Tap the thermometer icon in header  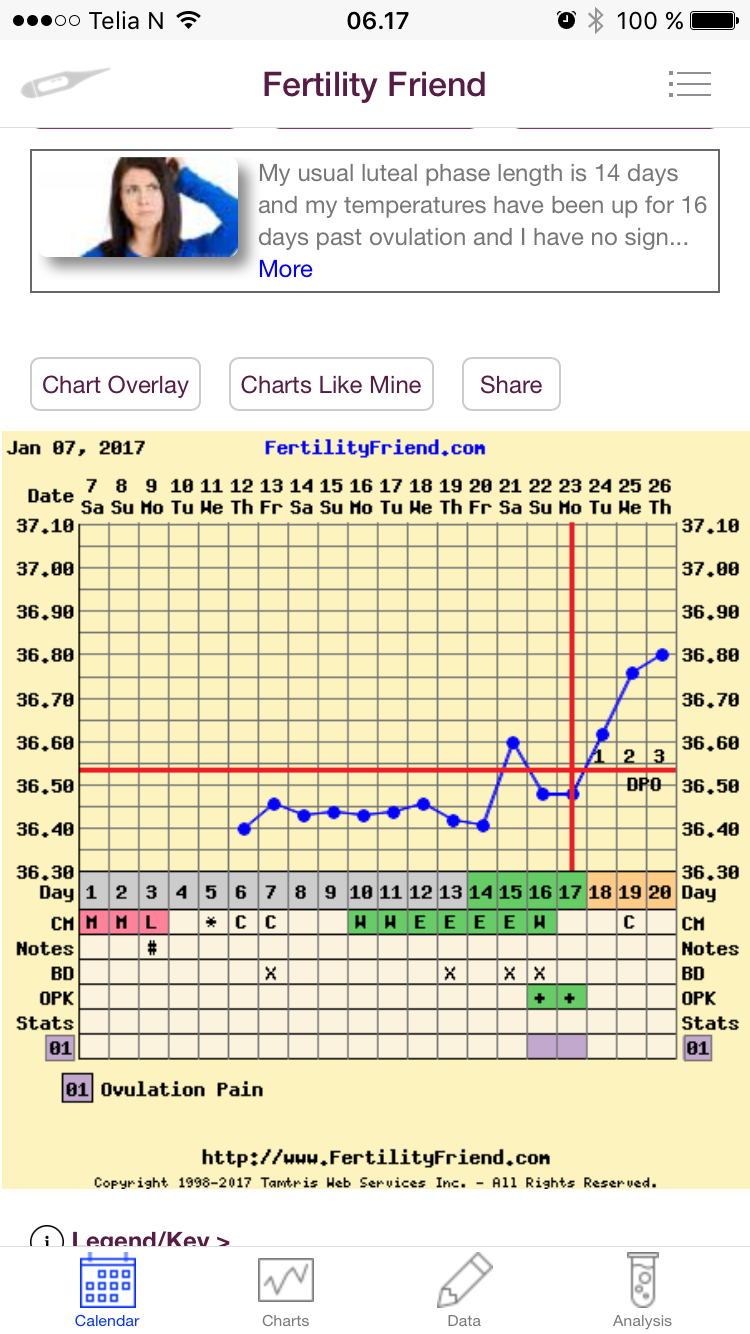64,84
